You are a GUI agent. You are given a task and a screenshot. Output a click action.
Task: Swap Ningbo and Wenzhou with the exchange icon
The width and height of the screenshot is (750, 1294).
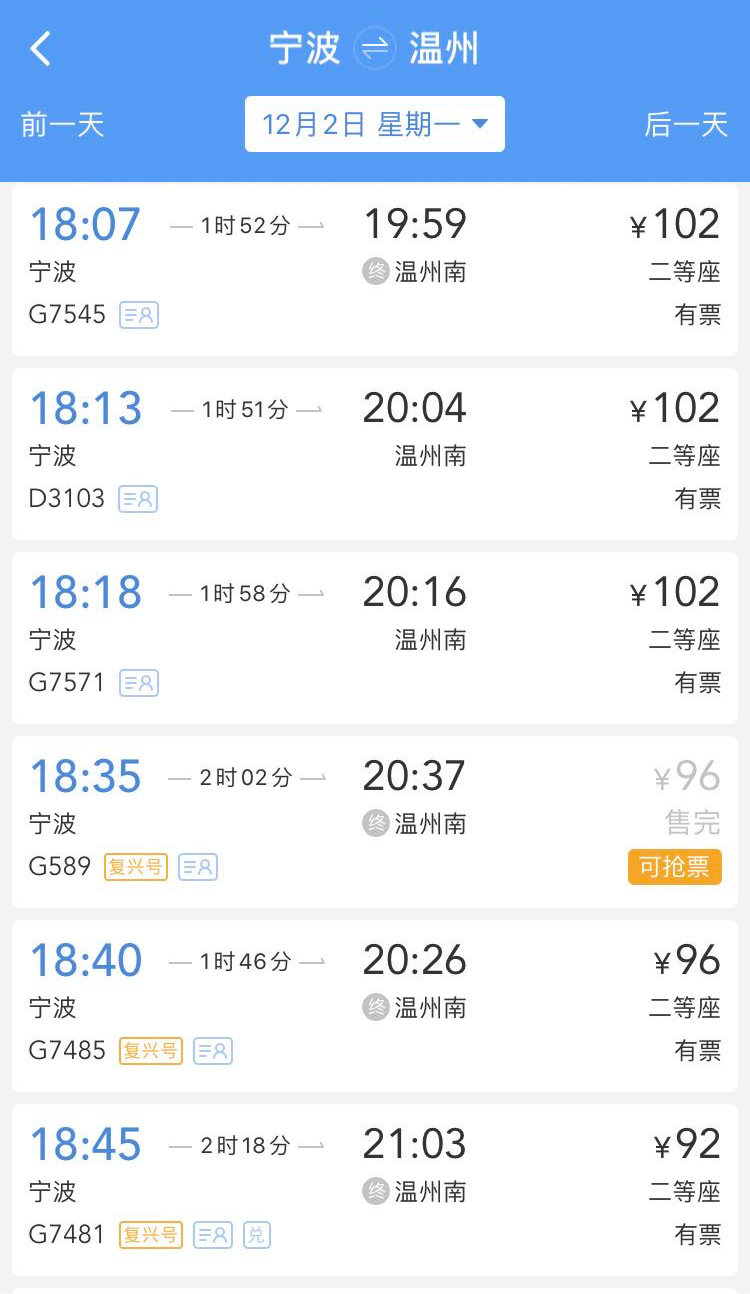[x=375, y=48]
